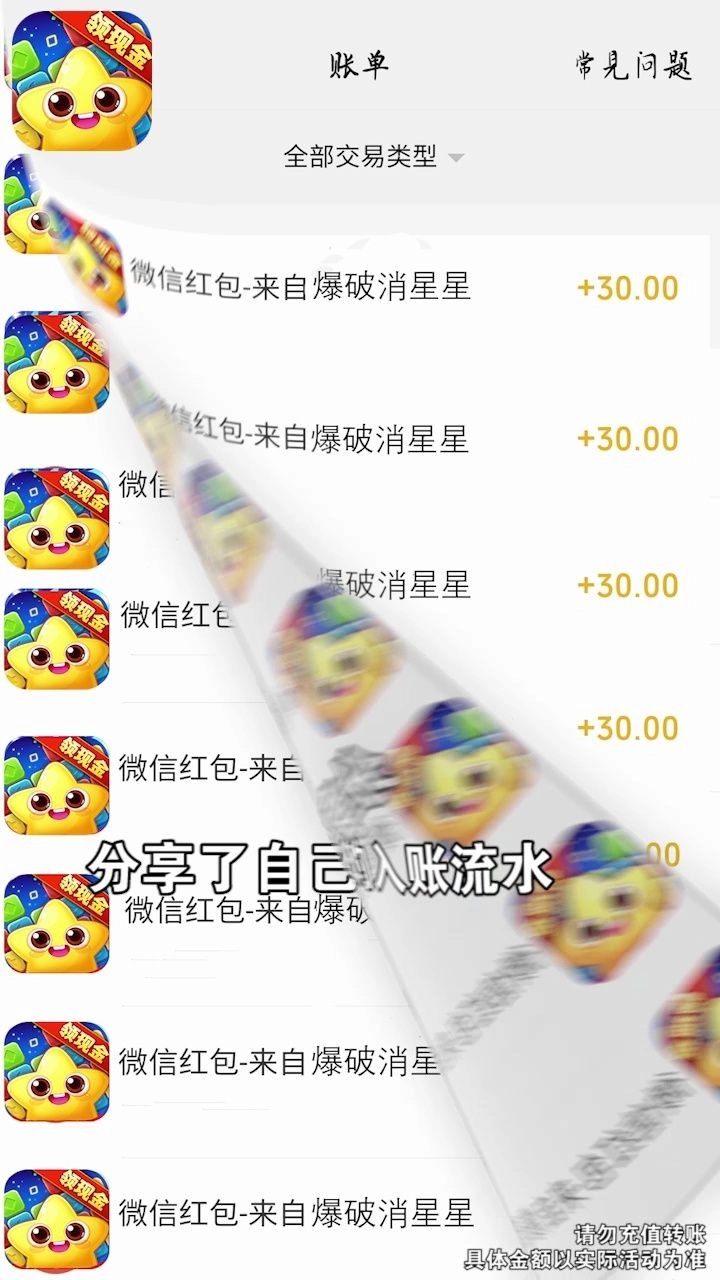Tap the gray chevron beside 全部交易类型
Screen dimensions: 720x1280
click(x=458, y=157)
